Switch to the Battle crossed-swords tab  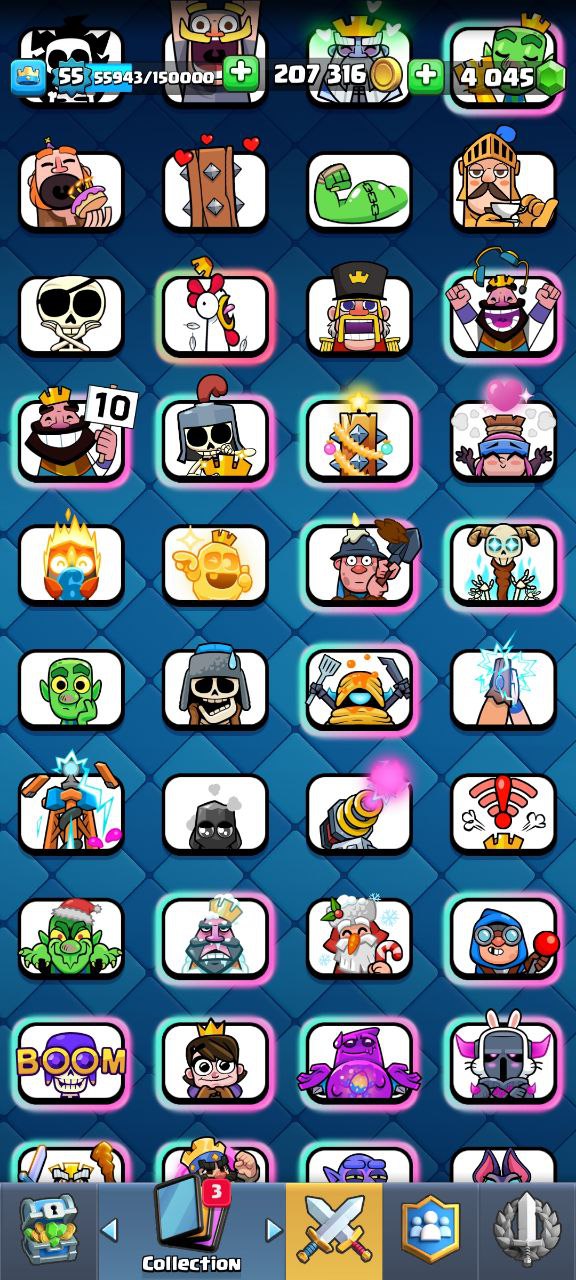[x=334, y=1230]
